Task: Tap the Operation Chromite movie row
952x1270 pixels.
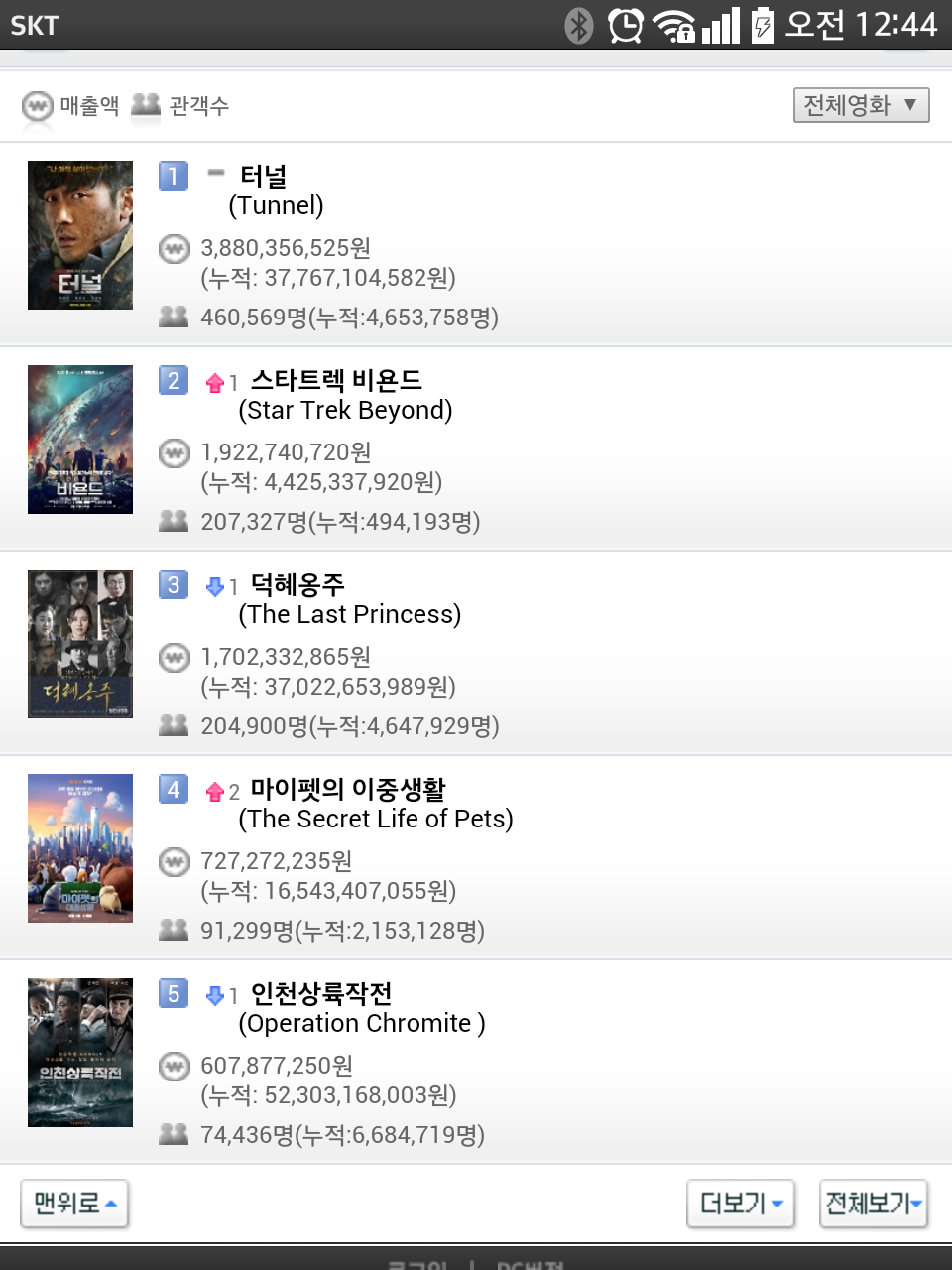Action: tap(321, 994)
